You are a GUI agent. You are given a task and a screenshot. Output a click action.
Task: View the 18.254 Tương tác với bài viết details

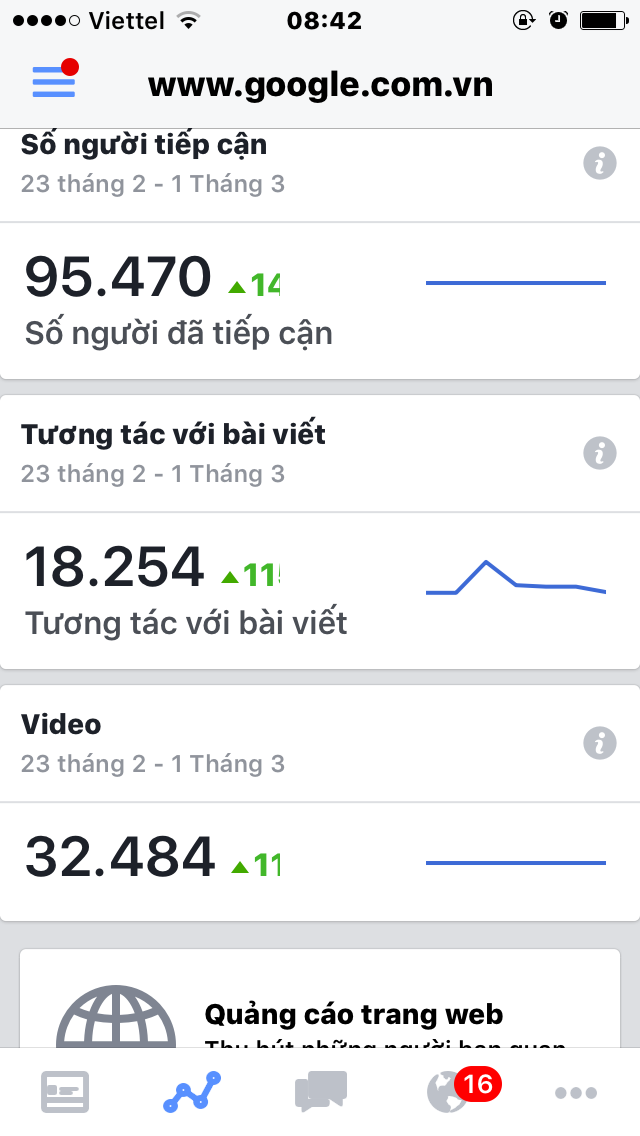pyautogui.click(x=320, y=590)
